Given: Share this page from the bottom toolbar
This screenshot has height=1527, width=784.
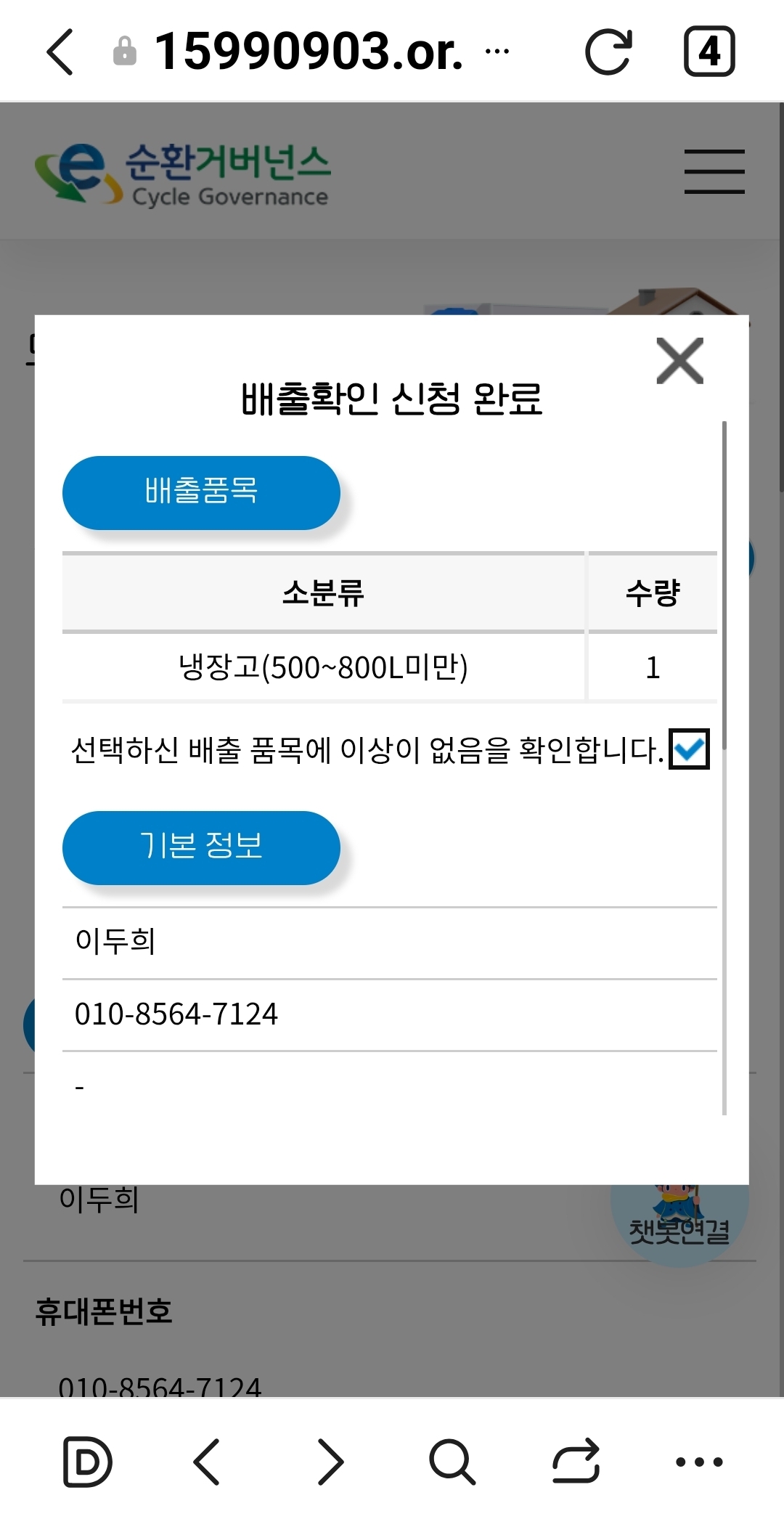Looking at the screenshot, I should click(576, 1461).
